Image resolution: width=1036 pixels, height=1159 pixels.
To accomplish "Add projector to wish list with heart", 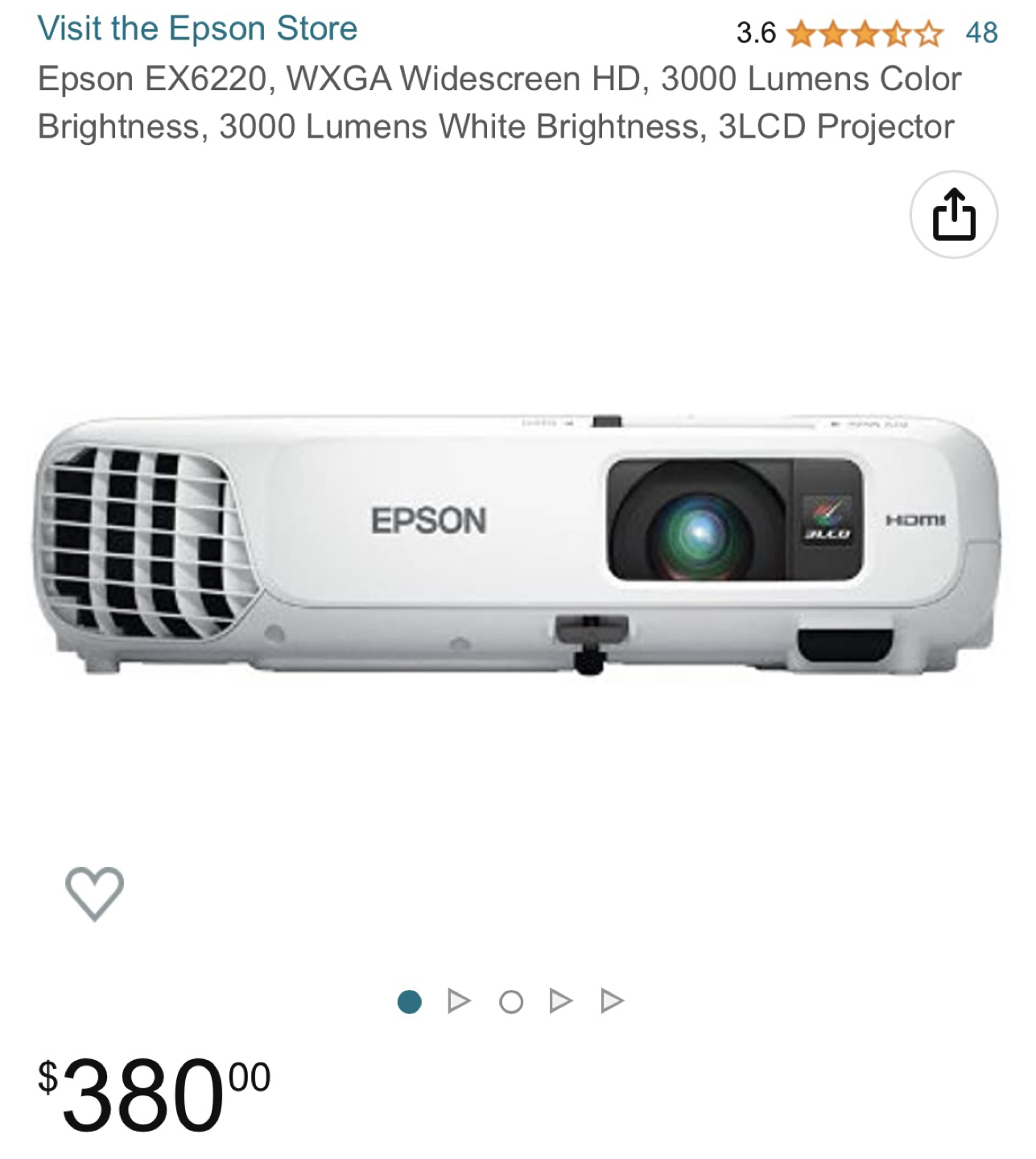I will [94, 893].
